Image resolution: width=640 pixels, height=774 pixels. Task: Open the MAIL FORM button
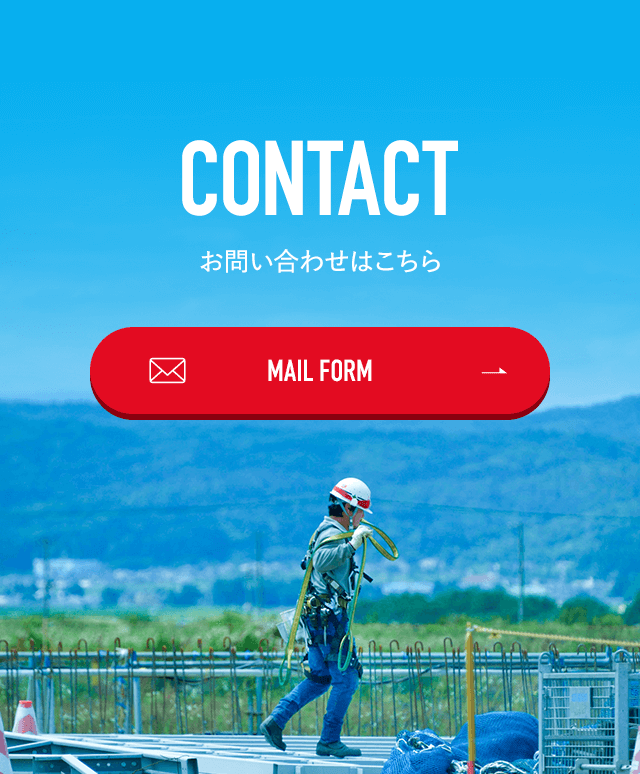pyautogui.click(x=320, y=371)
